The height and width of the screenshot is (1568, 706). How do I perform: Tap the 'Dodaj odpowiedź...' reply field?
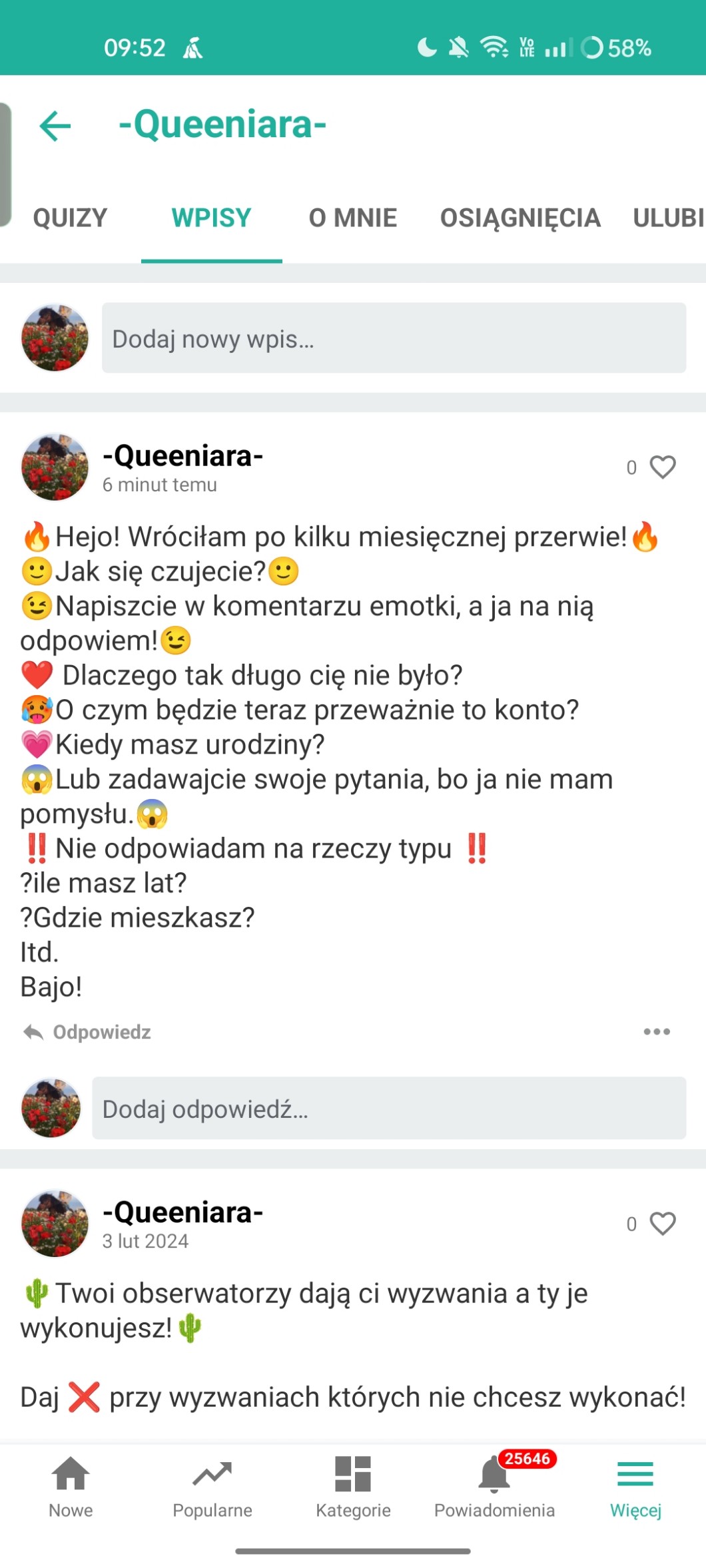point(388,1109)
